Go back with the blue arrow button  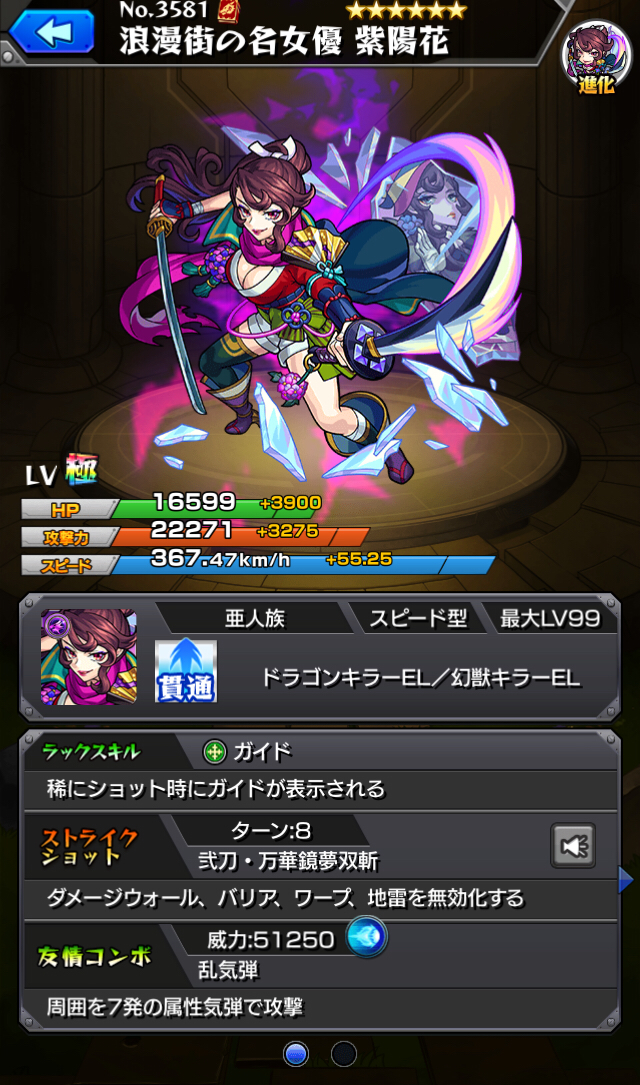(x=51, y=30)
